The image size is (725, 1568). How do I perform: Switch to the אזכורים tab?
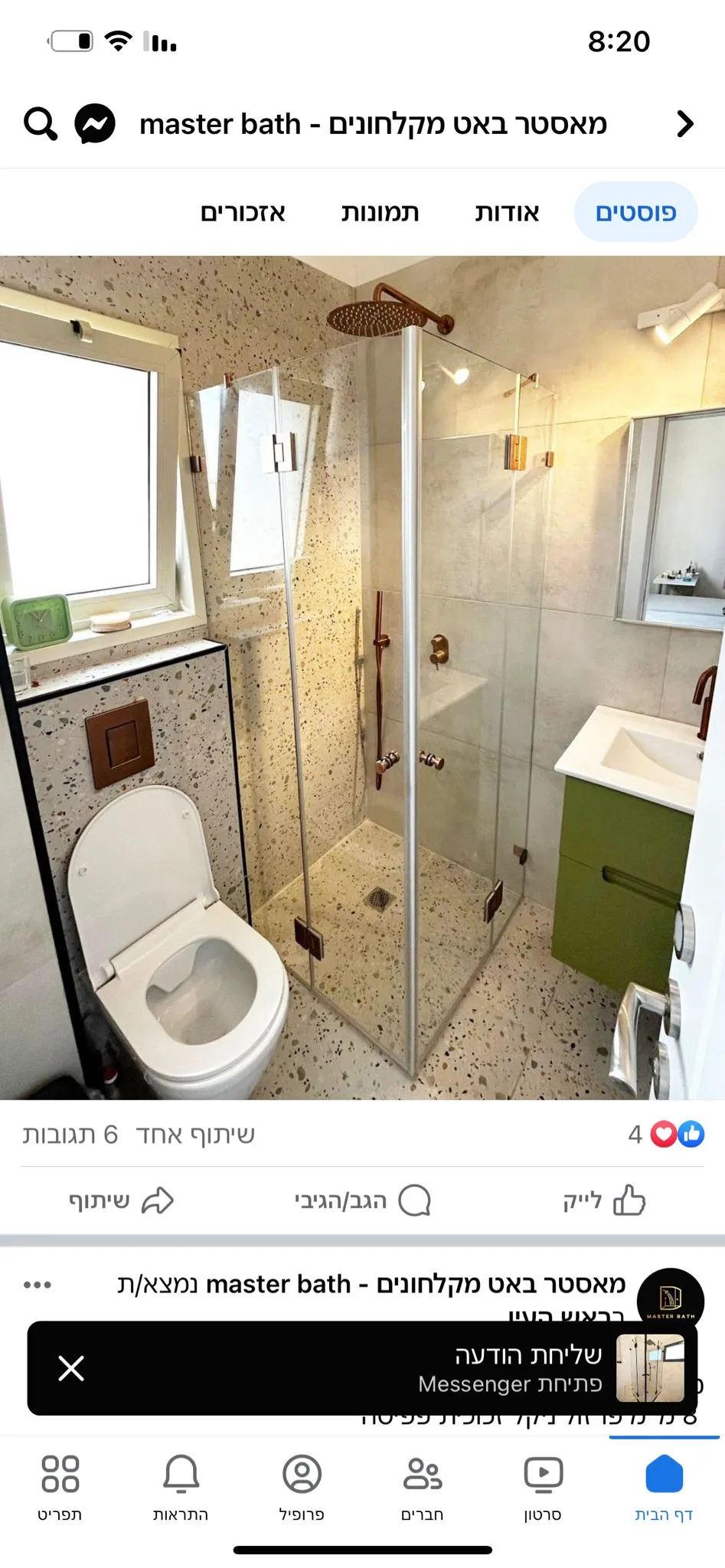point(243,212)
